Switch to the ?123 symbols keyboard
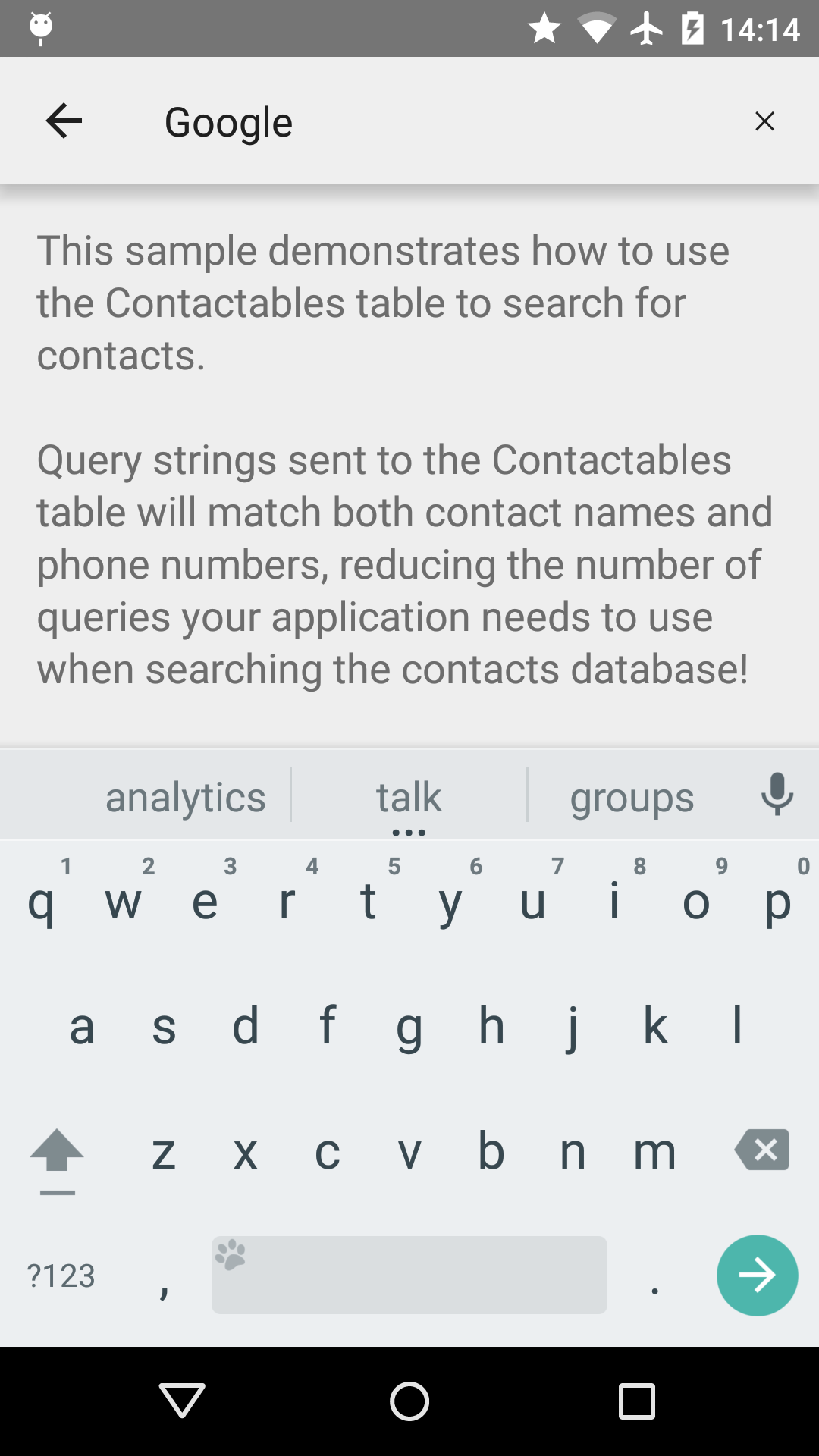 (60, 1276)
